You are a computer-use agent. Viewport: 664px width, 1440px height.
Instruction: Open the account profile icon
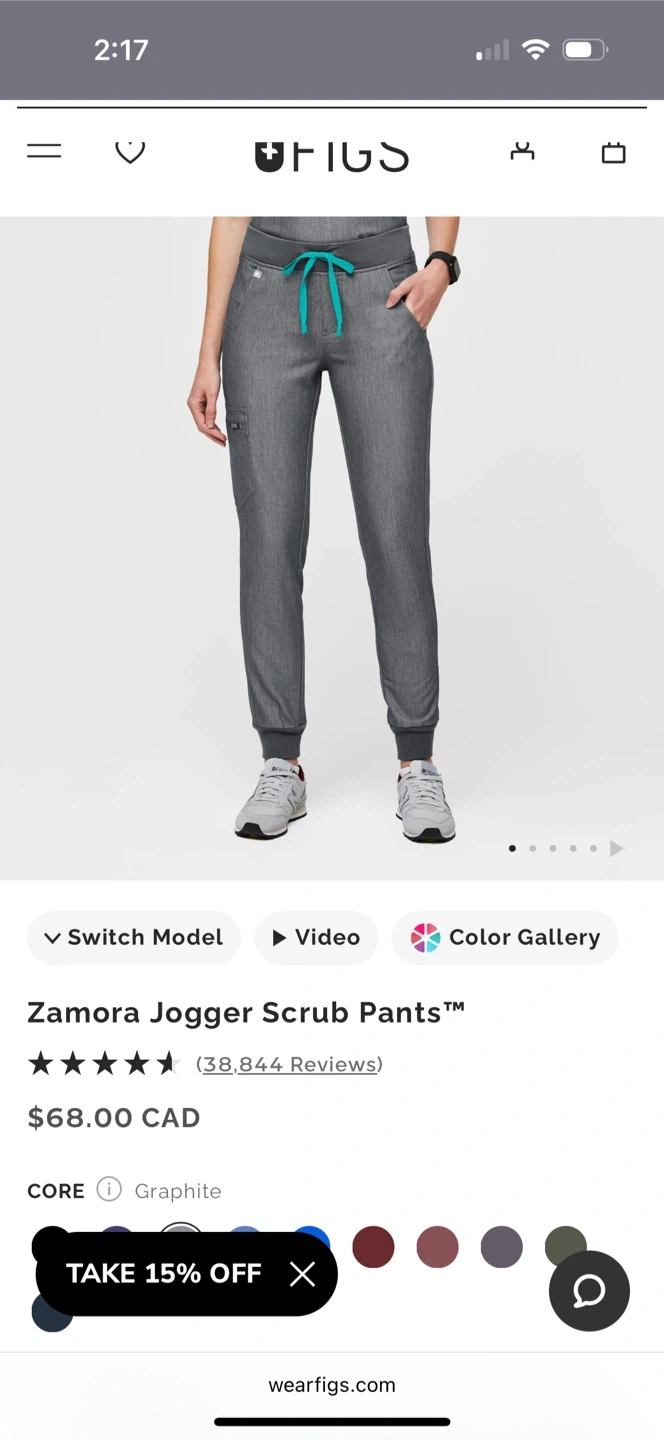click(x=522, y=151)
